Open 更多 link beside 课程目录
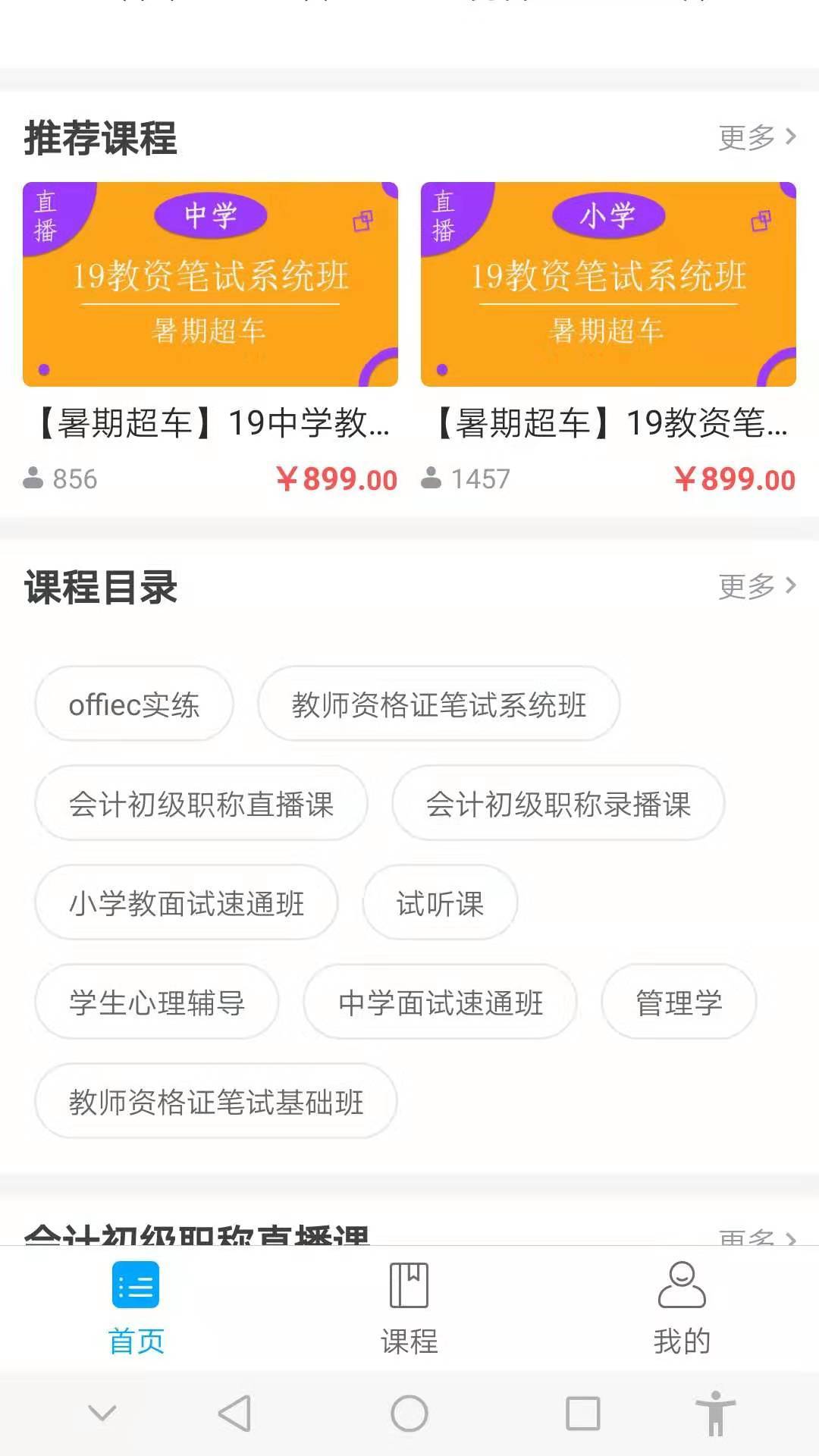The width and height of the screenshot is (819, 1456). click(756, 586)
